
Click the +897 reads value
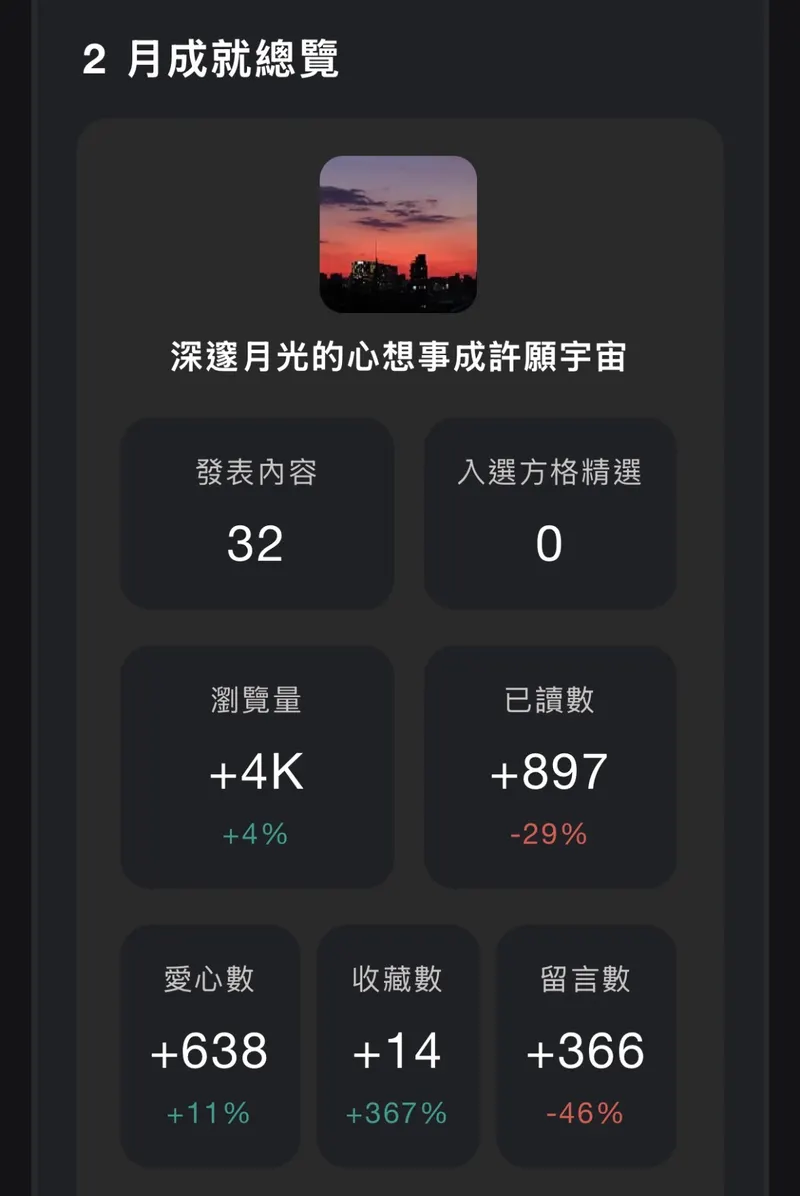click(x=549, y=770)
